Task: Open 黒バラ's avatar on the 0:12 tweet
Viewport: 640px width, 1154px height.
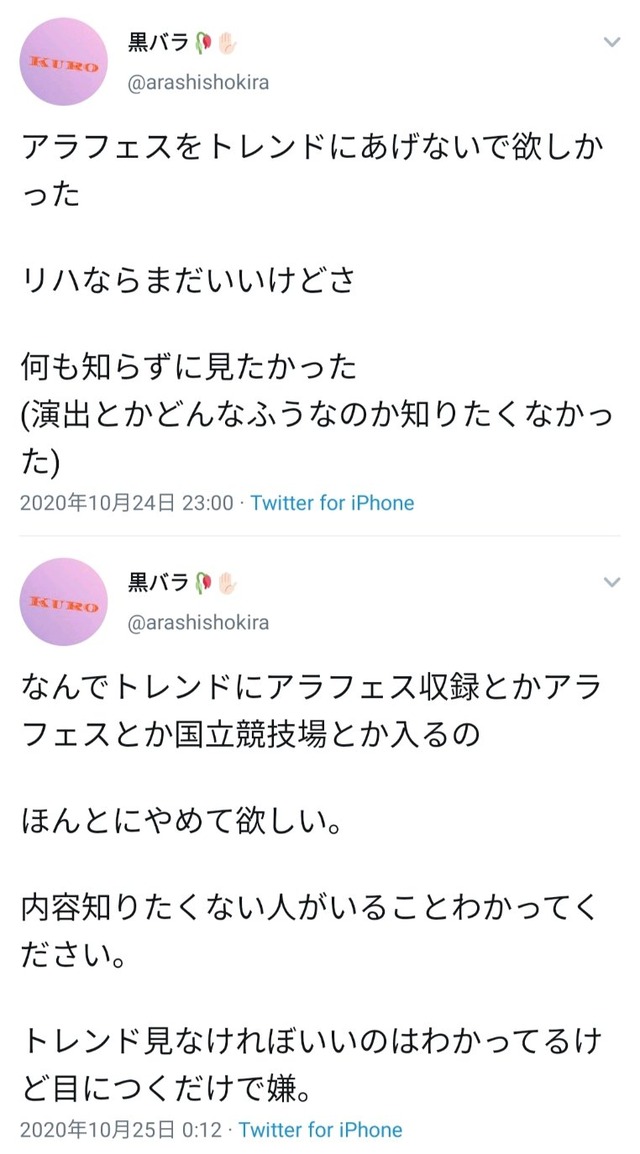Action: [63, 602]
